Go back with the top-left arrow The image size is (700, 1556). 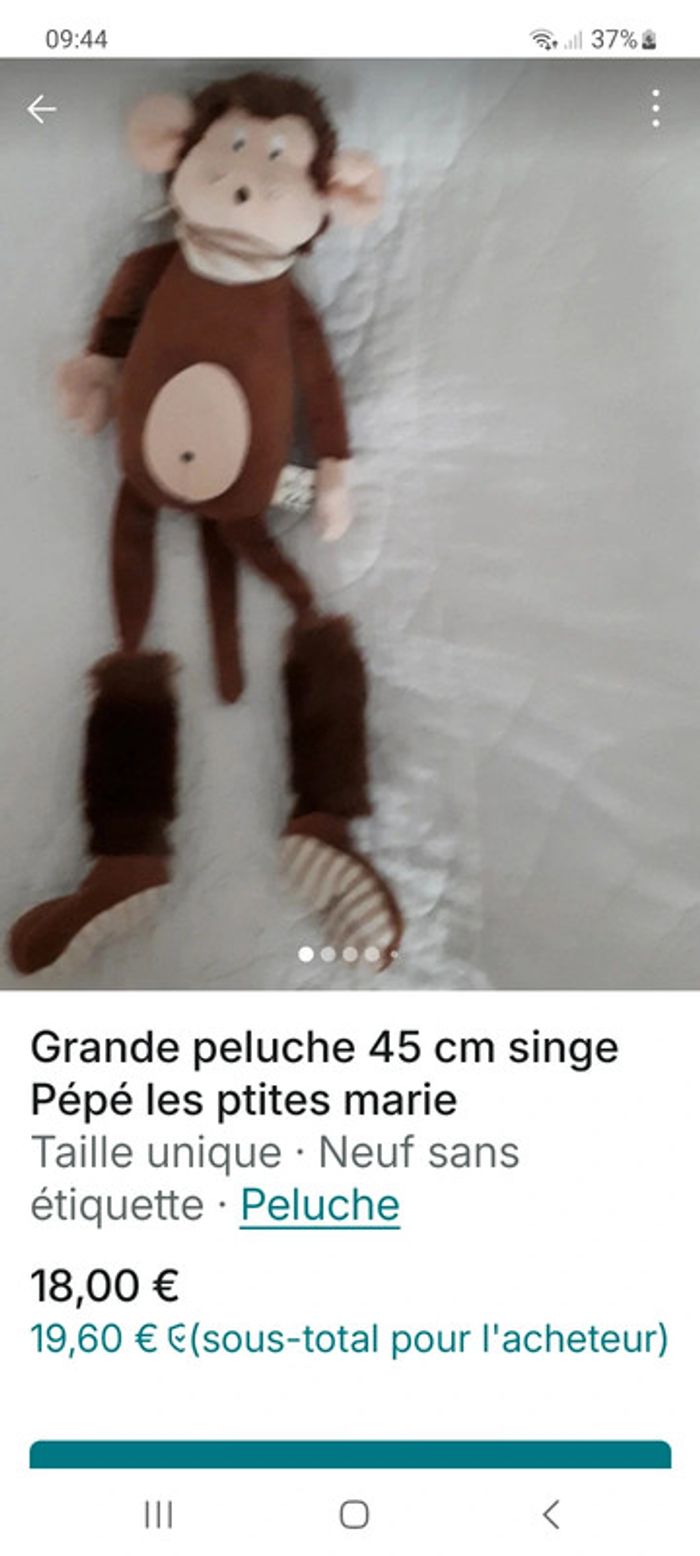[x=41, y=109]
